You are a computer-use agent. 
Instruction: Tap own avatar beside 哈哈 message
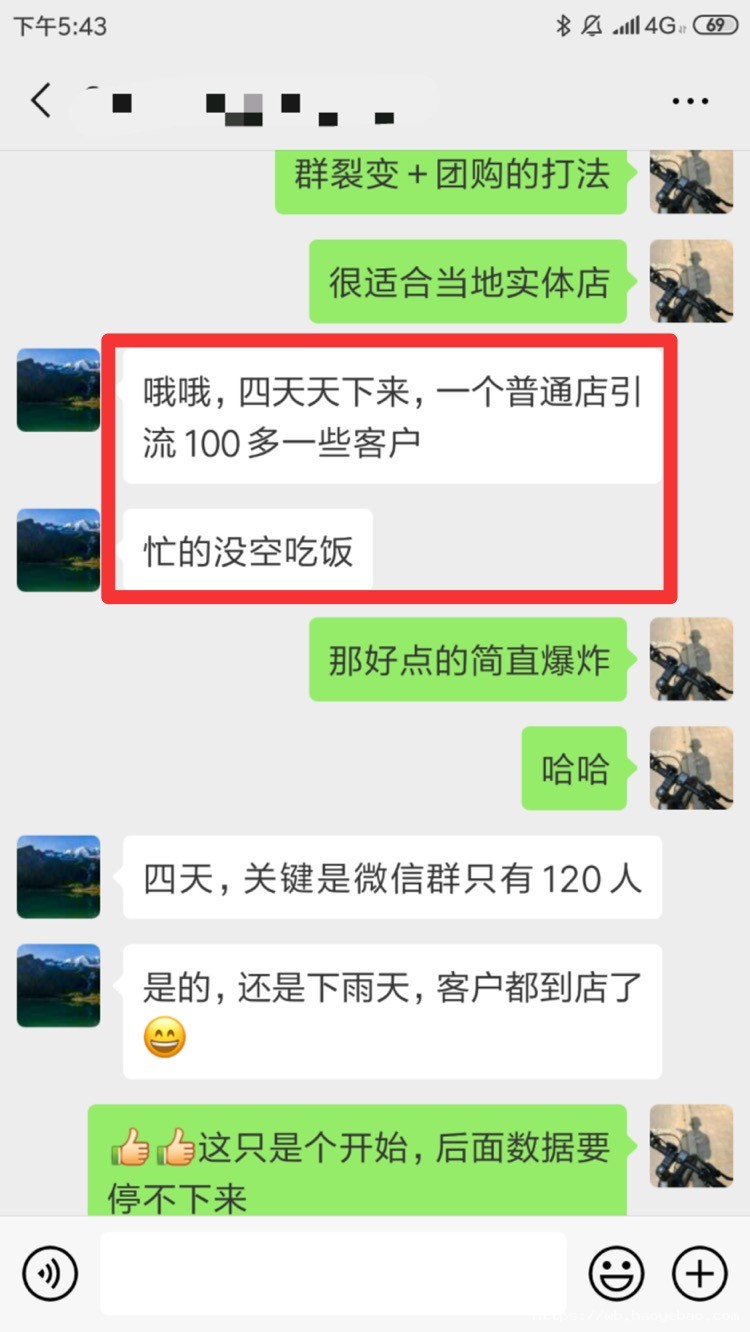pyautogui.click(x=691, y=768)
